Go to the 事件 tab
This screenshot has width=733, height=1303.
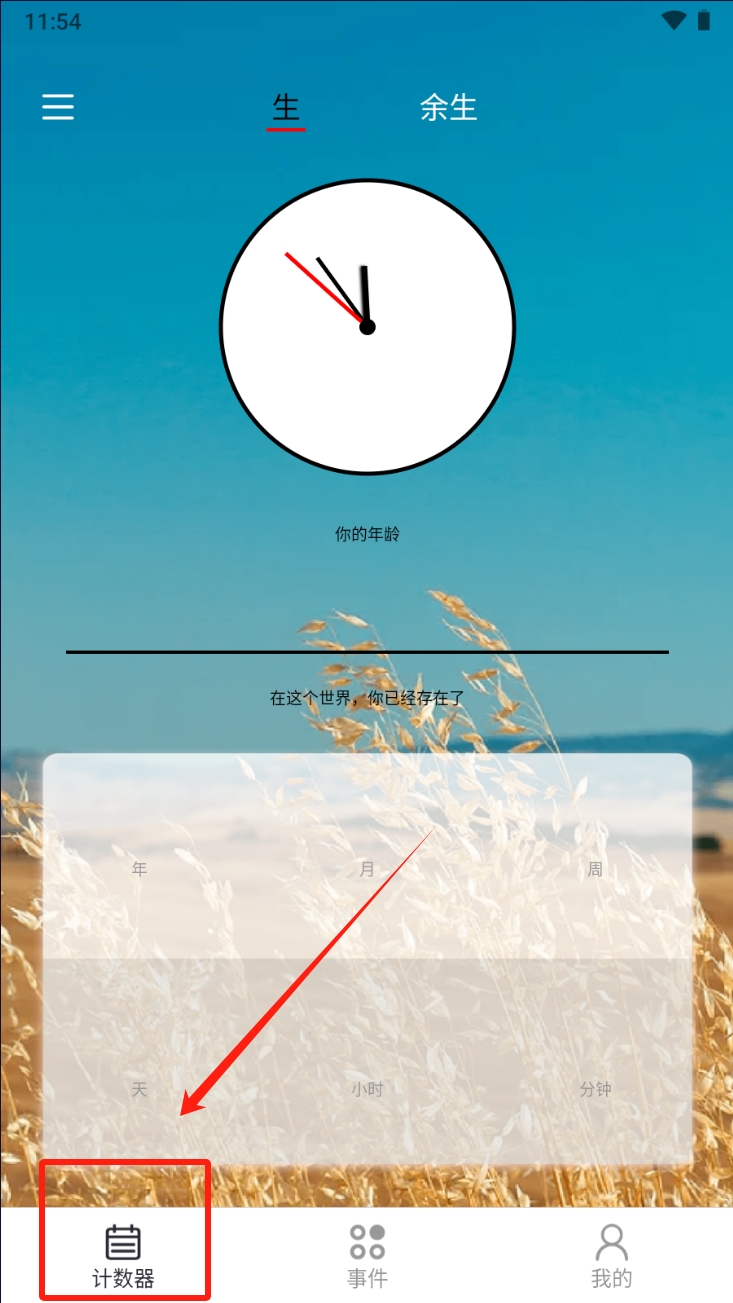[x=367, y=1256]
